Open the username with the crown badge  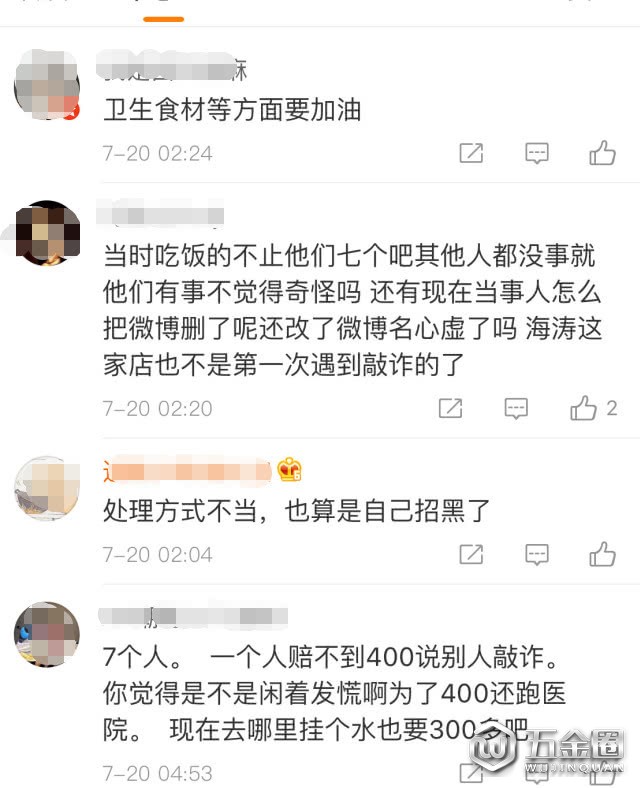(x=188, y=470)
